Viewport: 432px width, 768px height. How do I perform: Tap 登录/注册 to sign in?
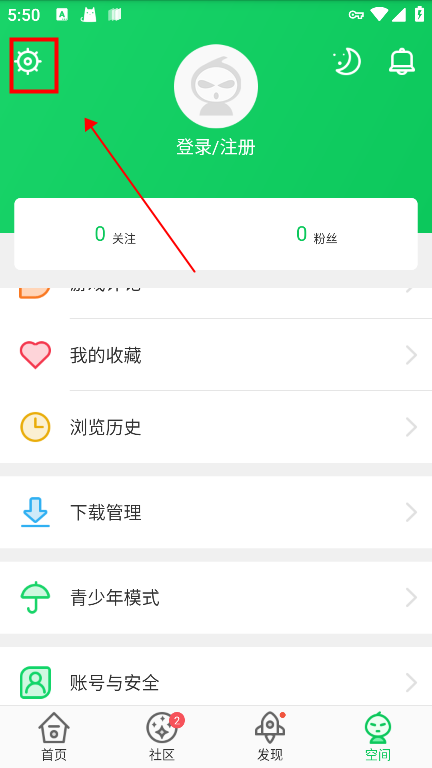[216, 147]
